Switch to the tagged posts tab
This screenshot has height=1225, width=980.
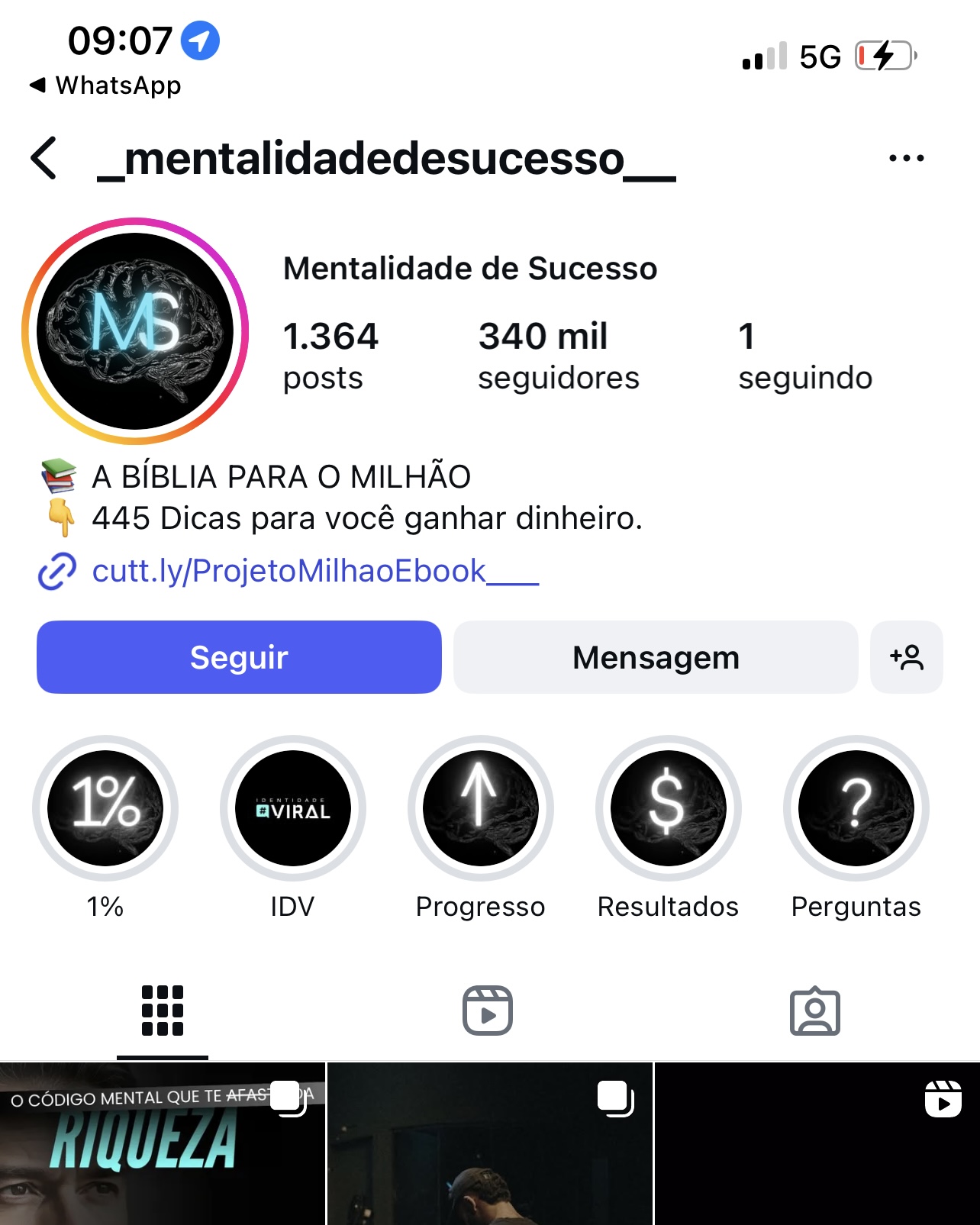(815, 1011)
